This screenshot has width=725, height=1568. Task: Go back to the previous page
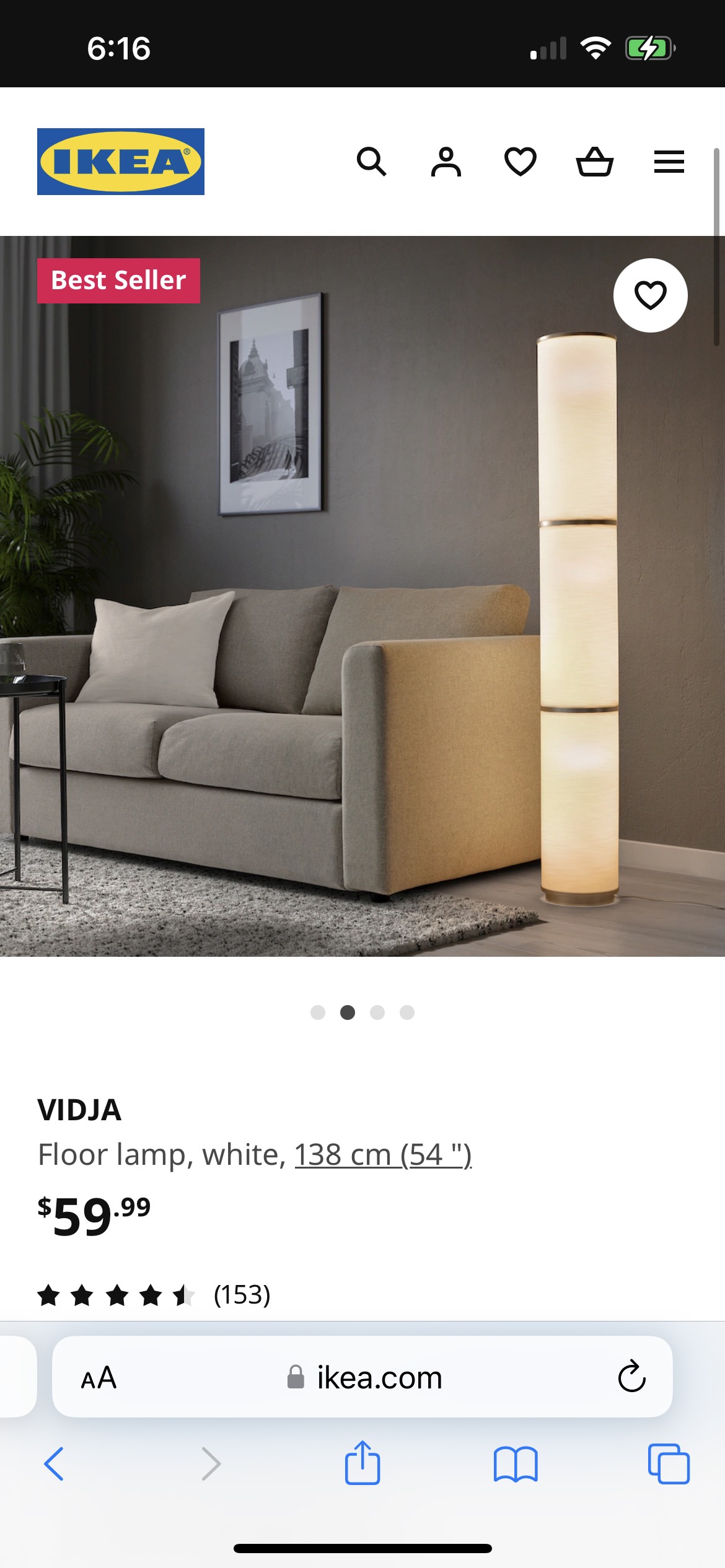(55, 1464)
